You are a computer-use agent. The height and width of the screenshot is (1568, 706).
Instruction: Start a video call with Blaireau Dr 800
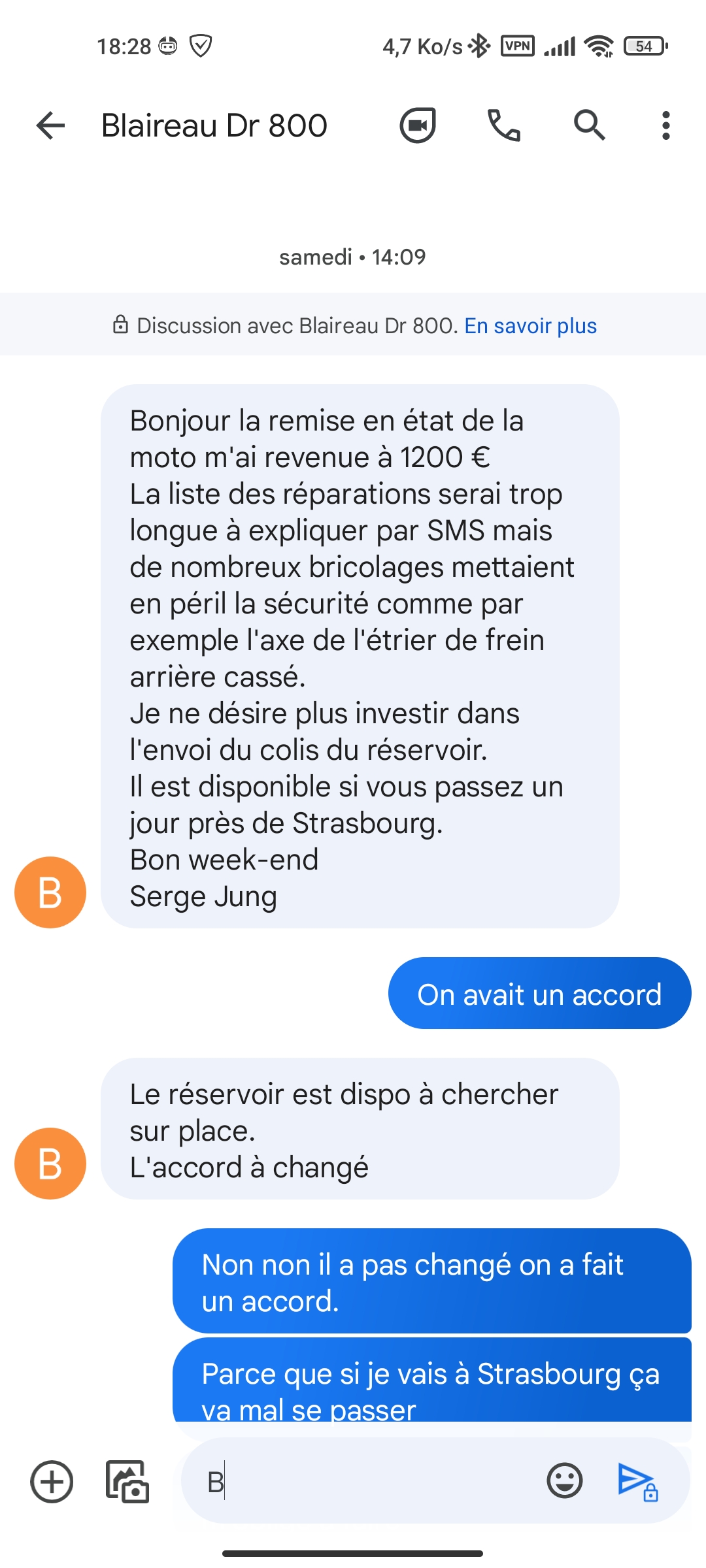click(418, 125)
